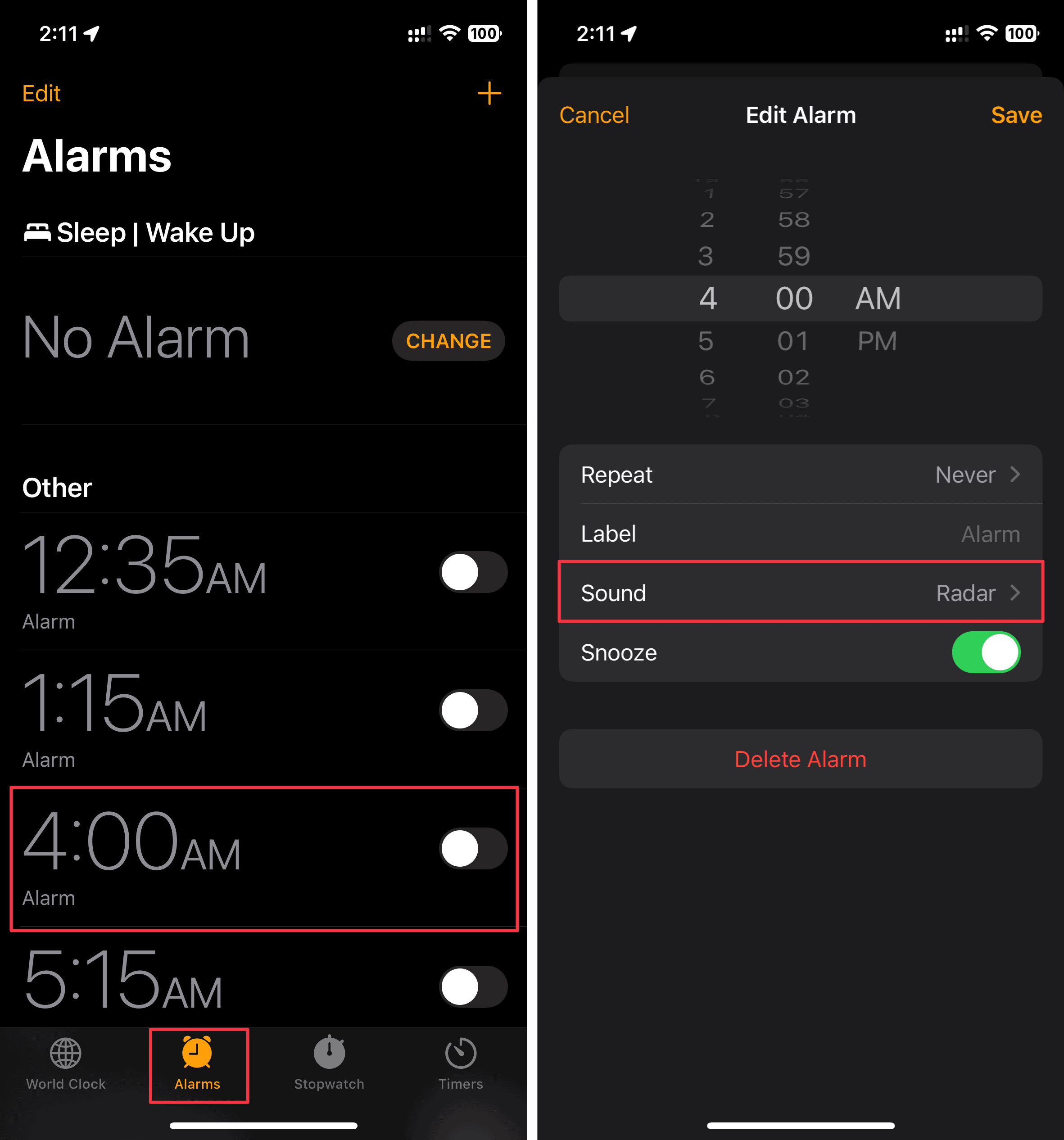
Task: Turn on the 12:35 AM alarm
Action: [473, 572]
